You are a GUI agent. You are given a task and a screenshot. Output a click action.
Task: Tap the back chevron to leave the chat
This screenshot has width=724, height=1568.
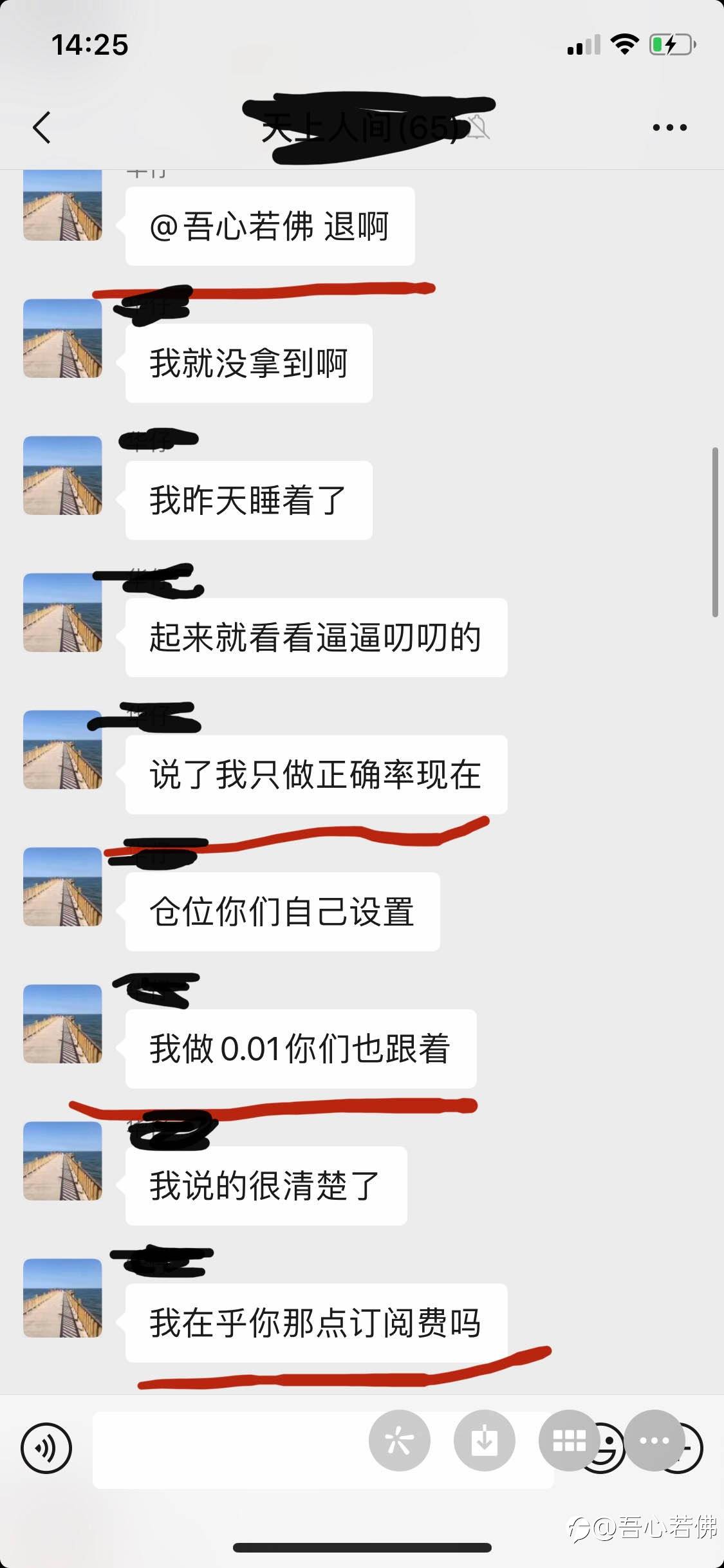[41, 127]
